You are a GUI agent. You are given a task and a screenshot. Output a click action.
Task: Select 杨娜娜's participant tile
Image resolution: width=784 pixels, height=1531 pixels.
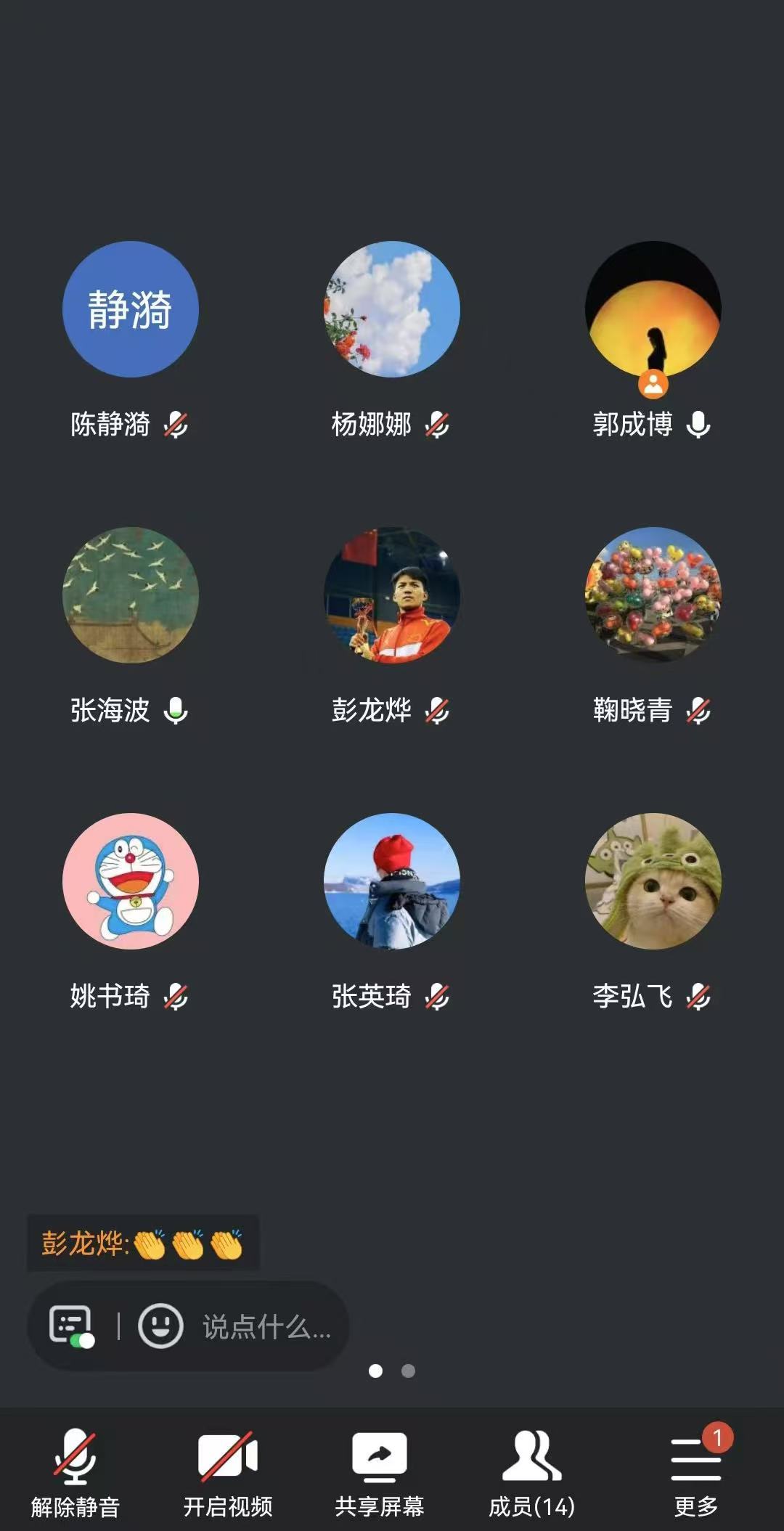click(392, 309)
